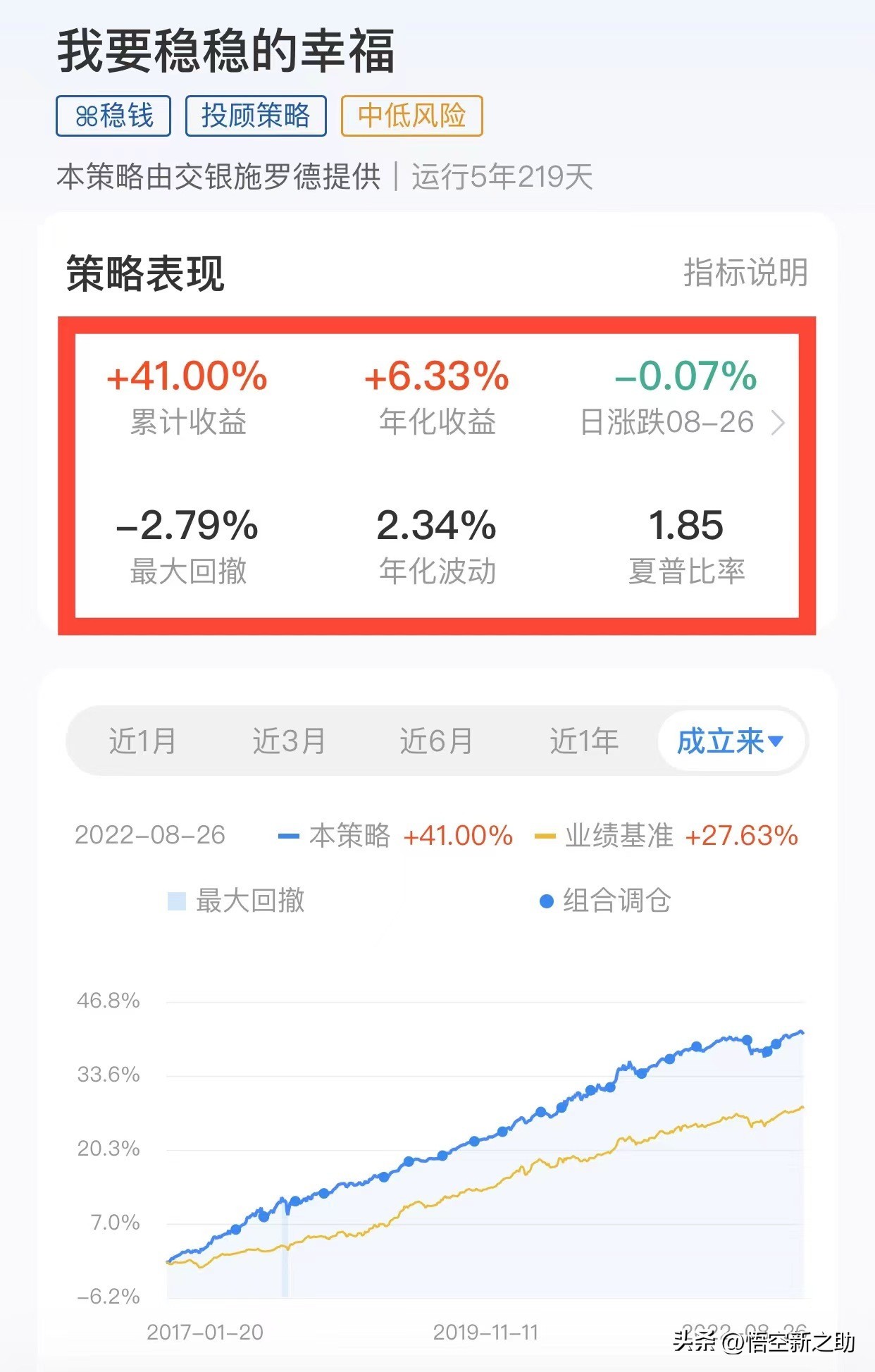Image resolution: width=875 pixels, height=1372 pixels.
Task: Switch to the 近1年 range
Action: pos(584,741)
